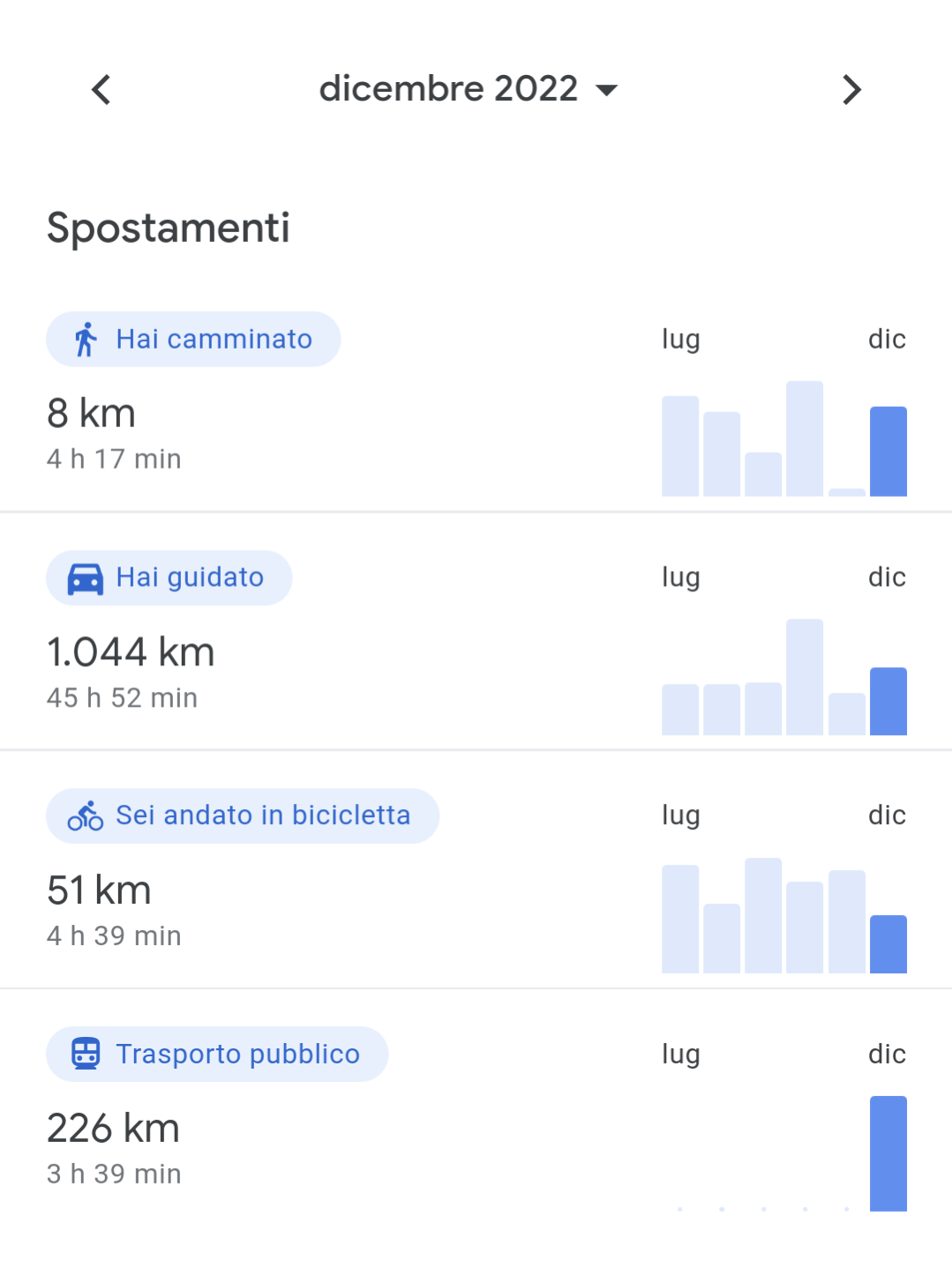Go to the previous month

[x=101, y=89]
